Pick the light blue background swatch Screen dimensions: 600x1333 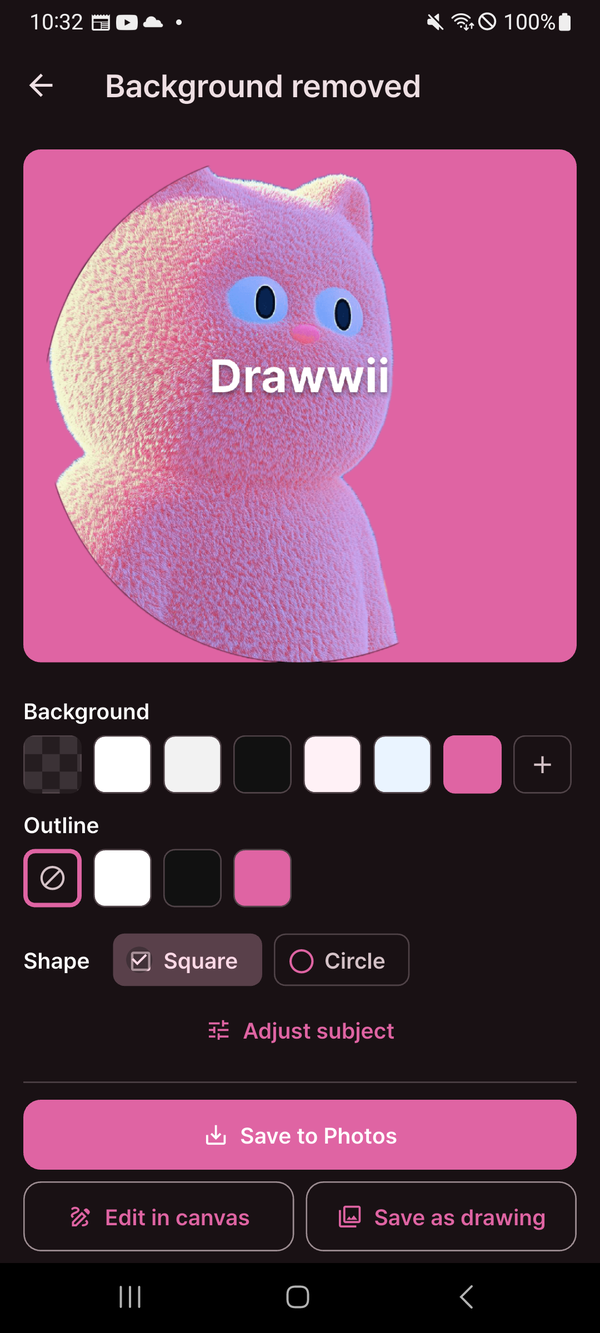(402, 765)
